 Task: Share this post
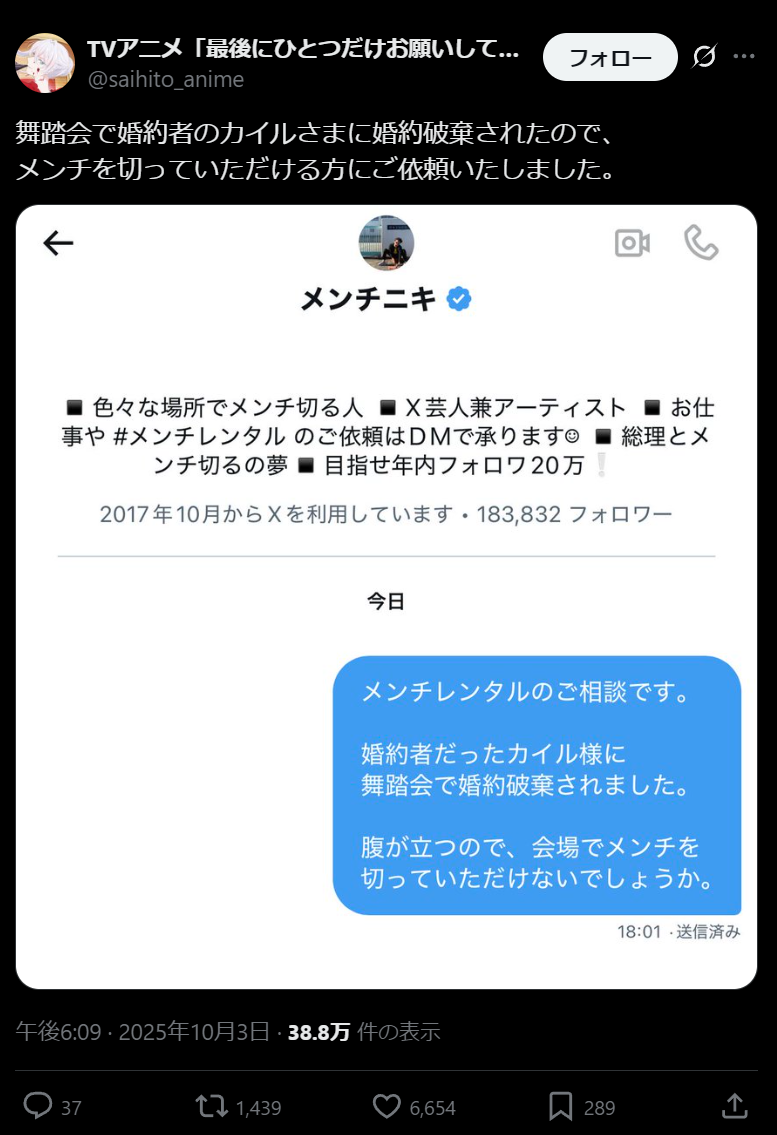[734, 1106]
